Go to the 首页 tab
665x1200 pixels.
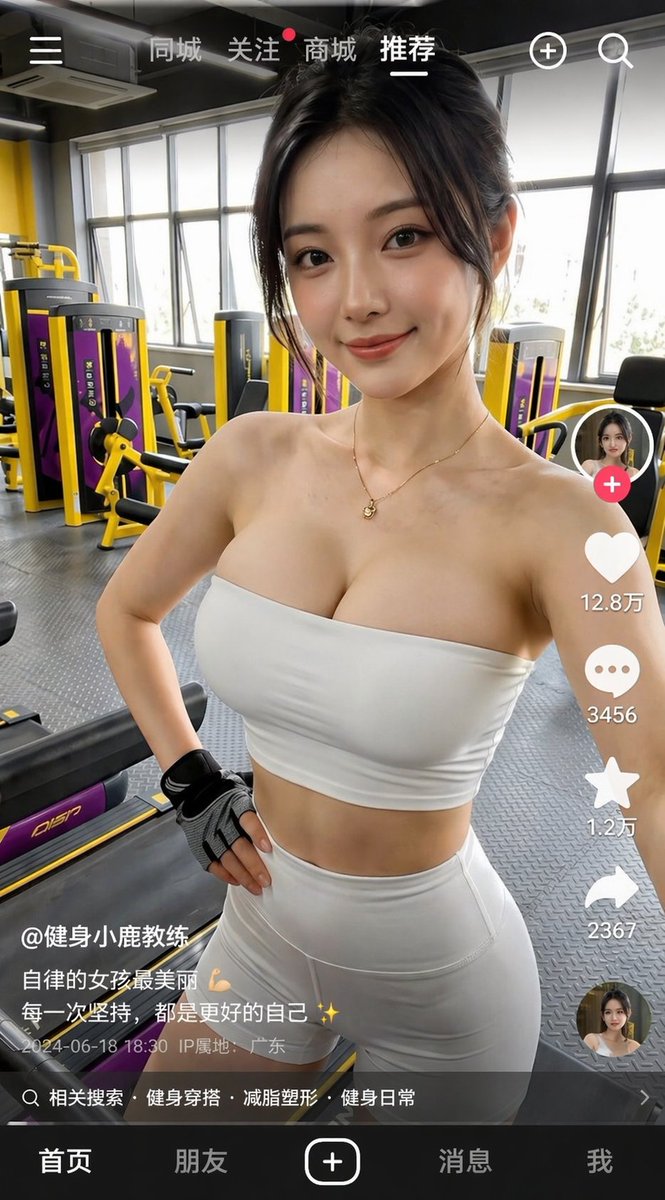pyautogui.click(x=66, y=1161)
